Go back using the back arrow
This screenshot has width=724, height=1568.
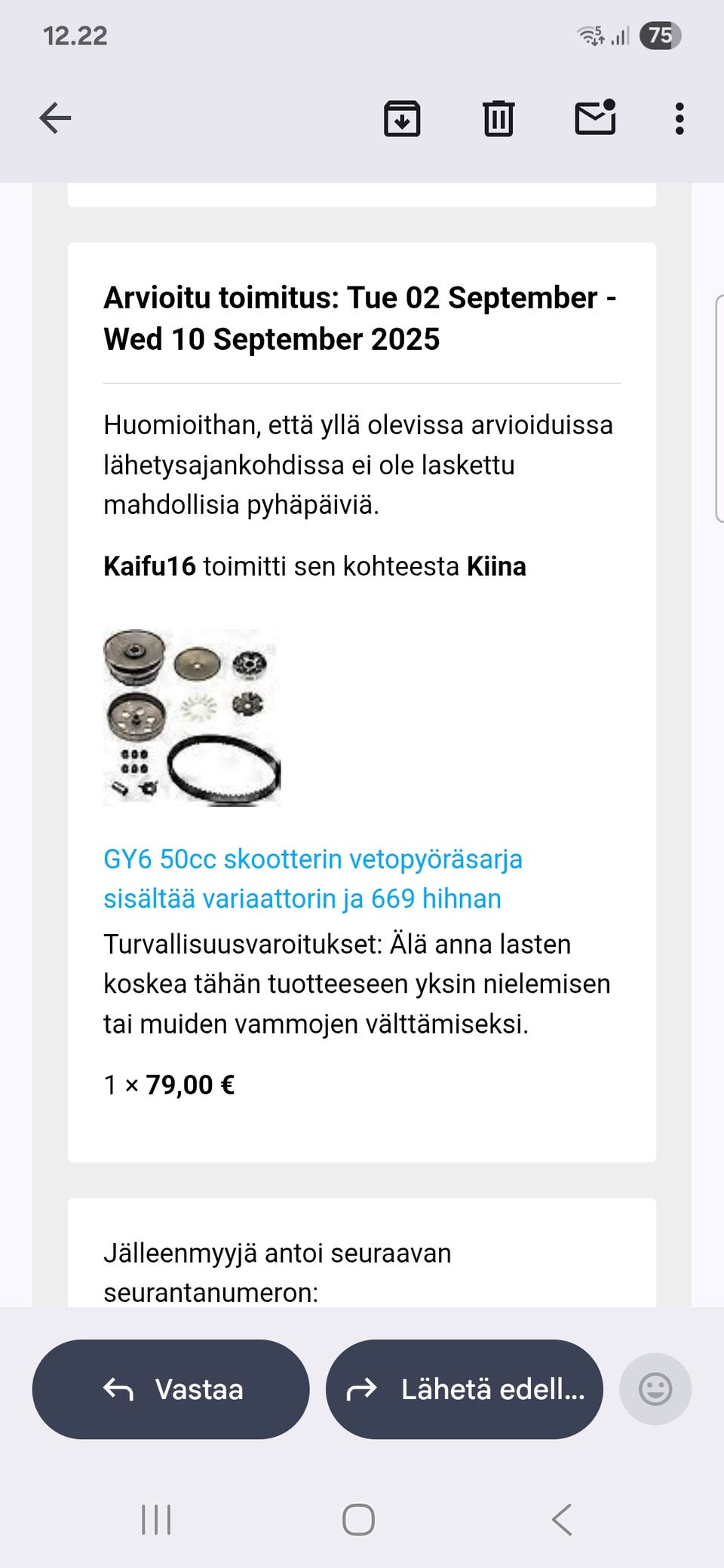(55, 118)
